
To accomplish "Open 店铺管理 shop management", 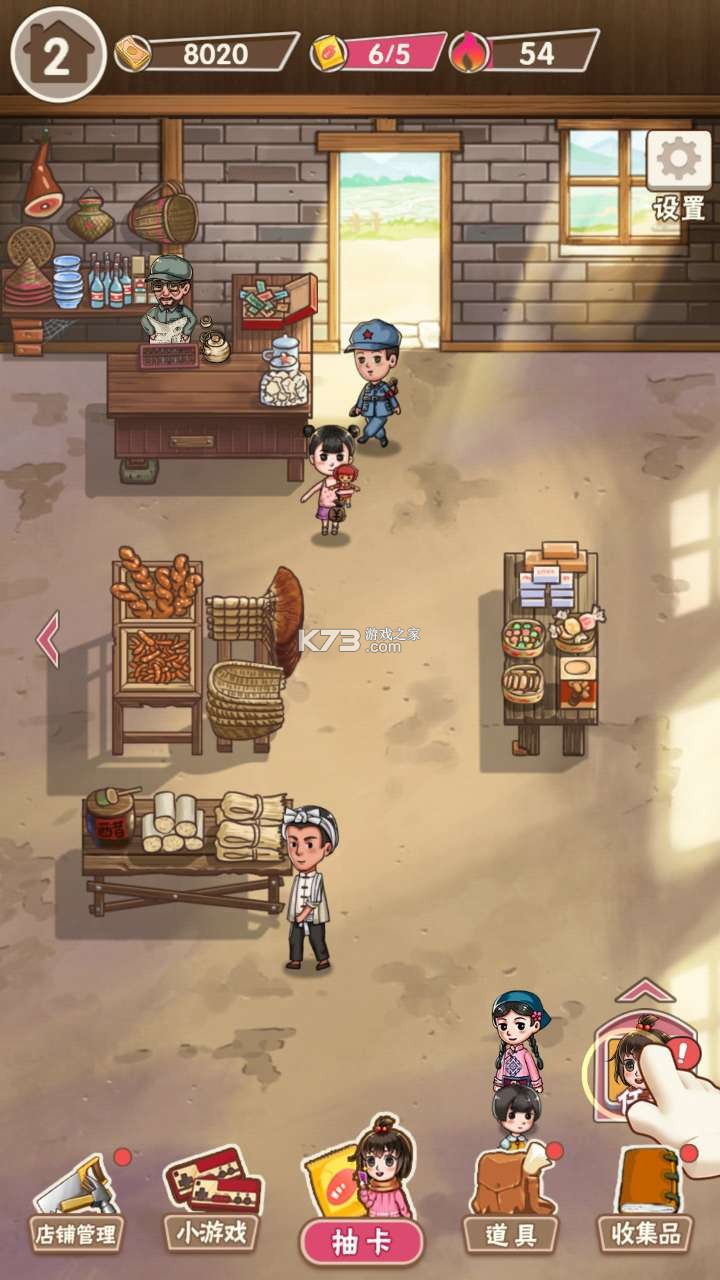I will coord(76,1203).
